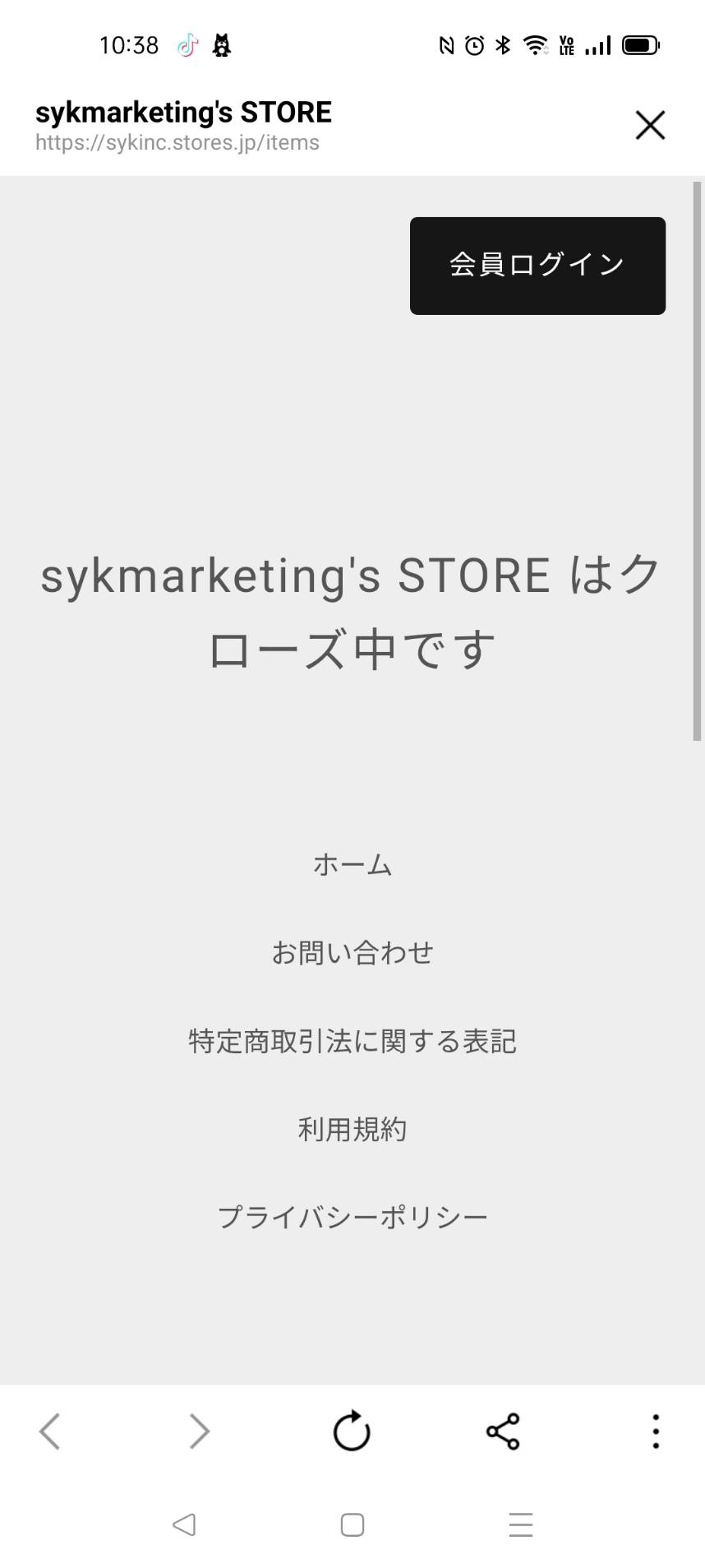
Task: Open the recent apps view
Action: 521,1525
